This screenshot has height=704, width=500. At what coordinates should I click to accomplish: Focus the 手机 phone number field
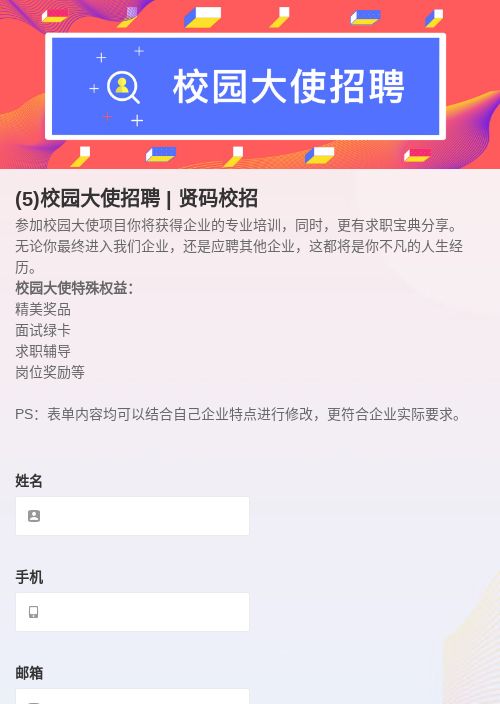(x=132, y=612)
